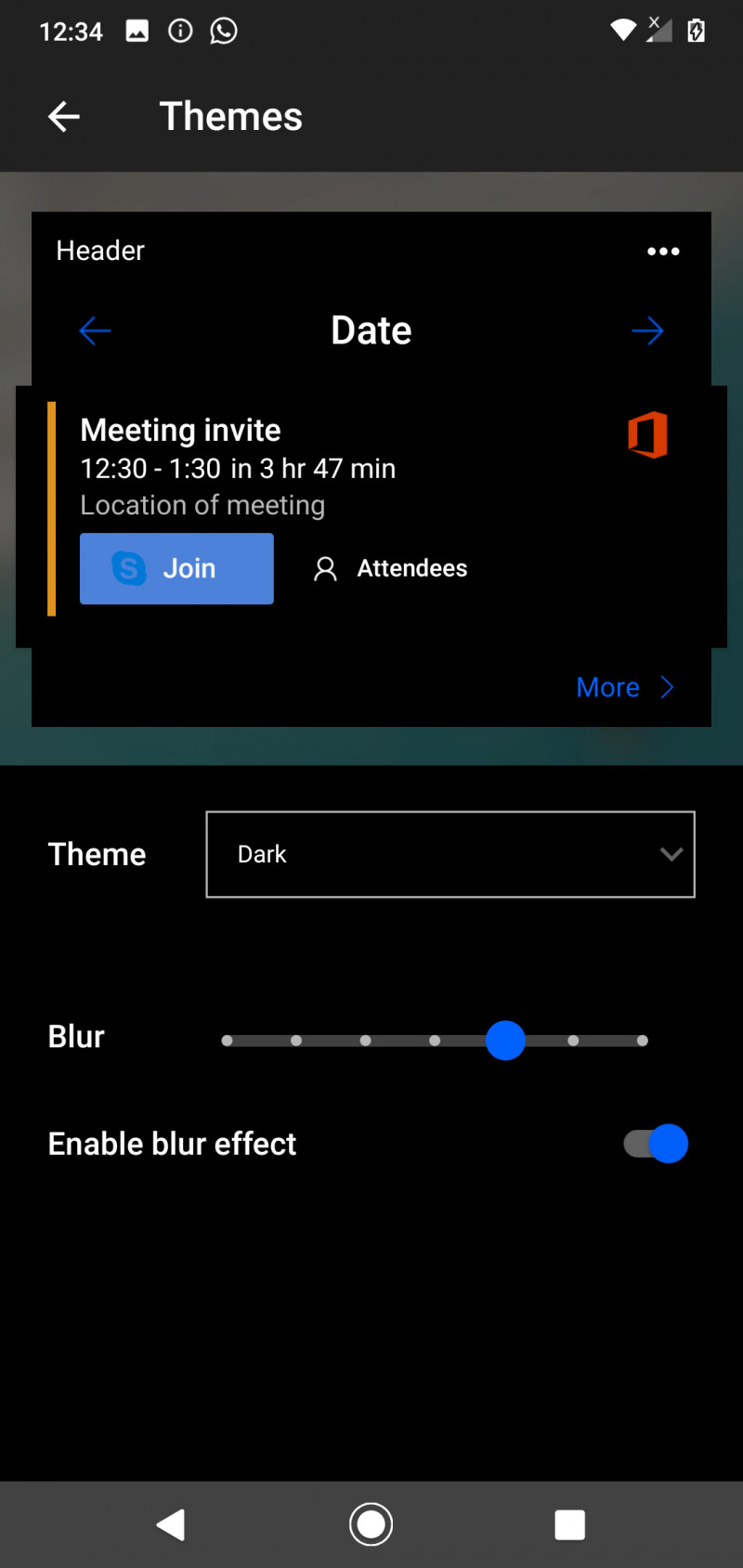Go to the next date with the right arrow
The width and height of the screenshot is (743, 1568).
pos(647,330)
